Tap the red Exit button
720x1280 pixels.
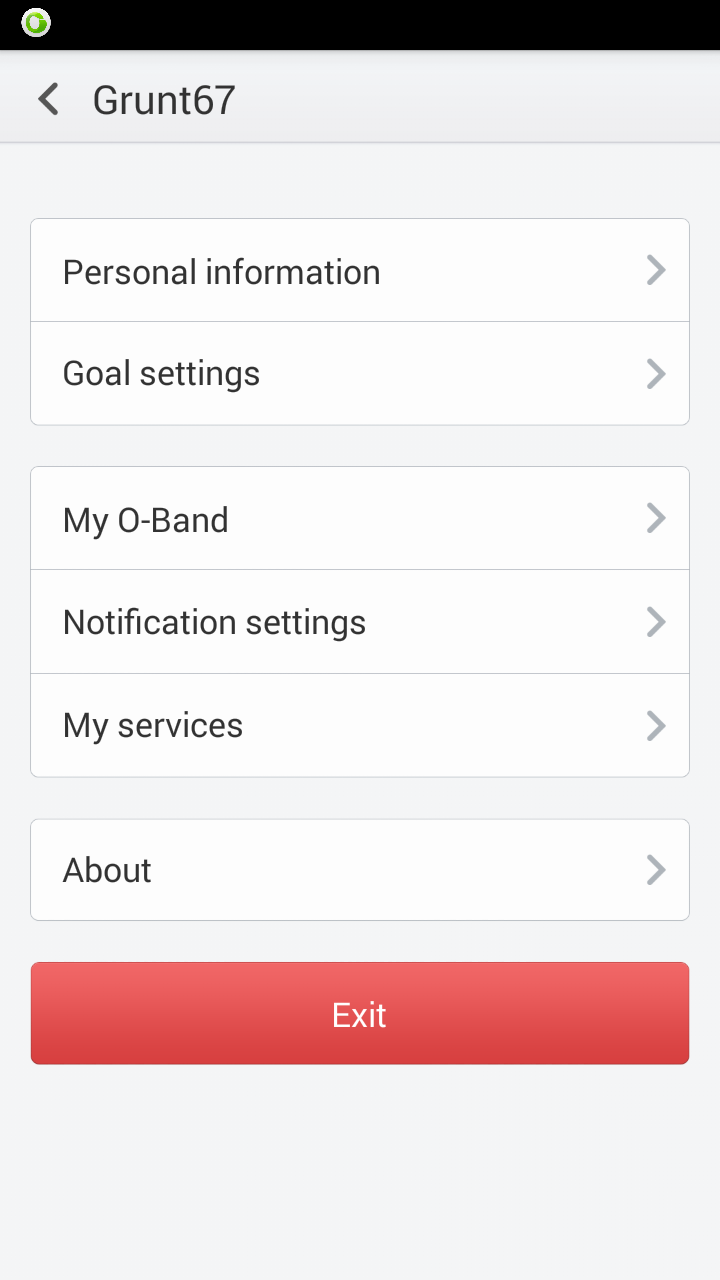point(360,1014)
